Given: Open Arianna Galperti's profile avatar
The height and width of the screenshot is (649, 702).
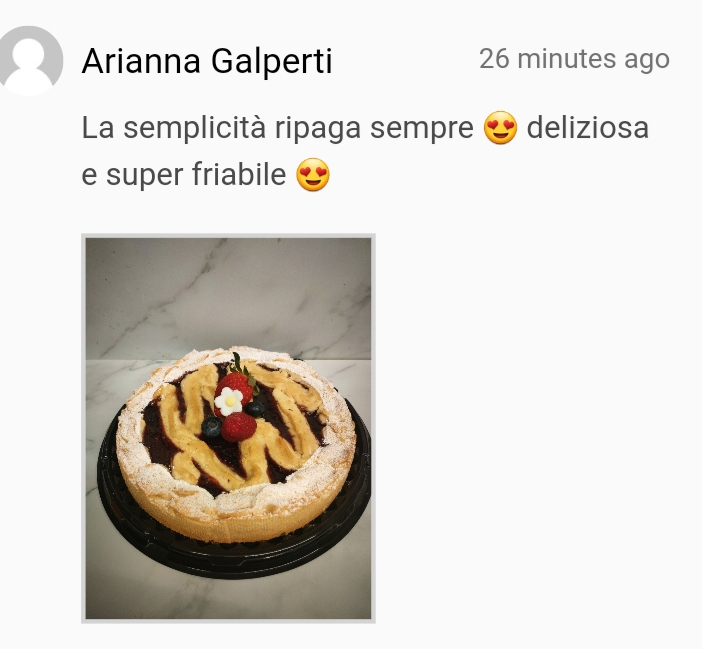Looking at the screenshot, I should [30, 60].
